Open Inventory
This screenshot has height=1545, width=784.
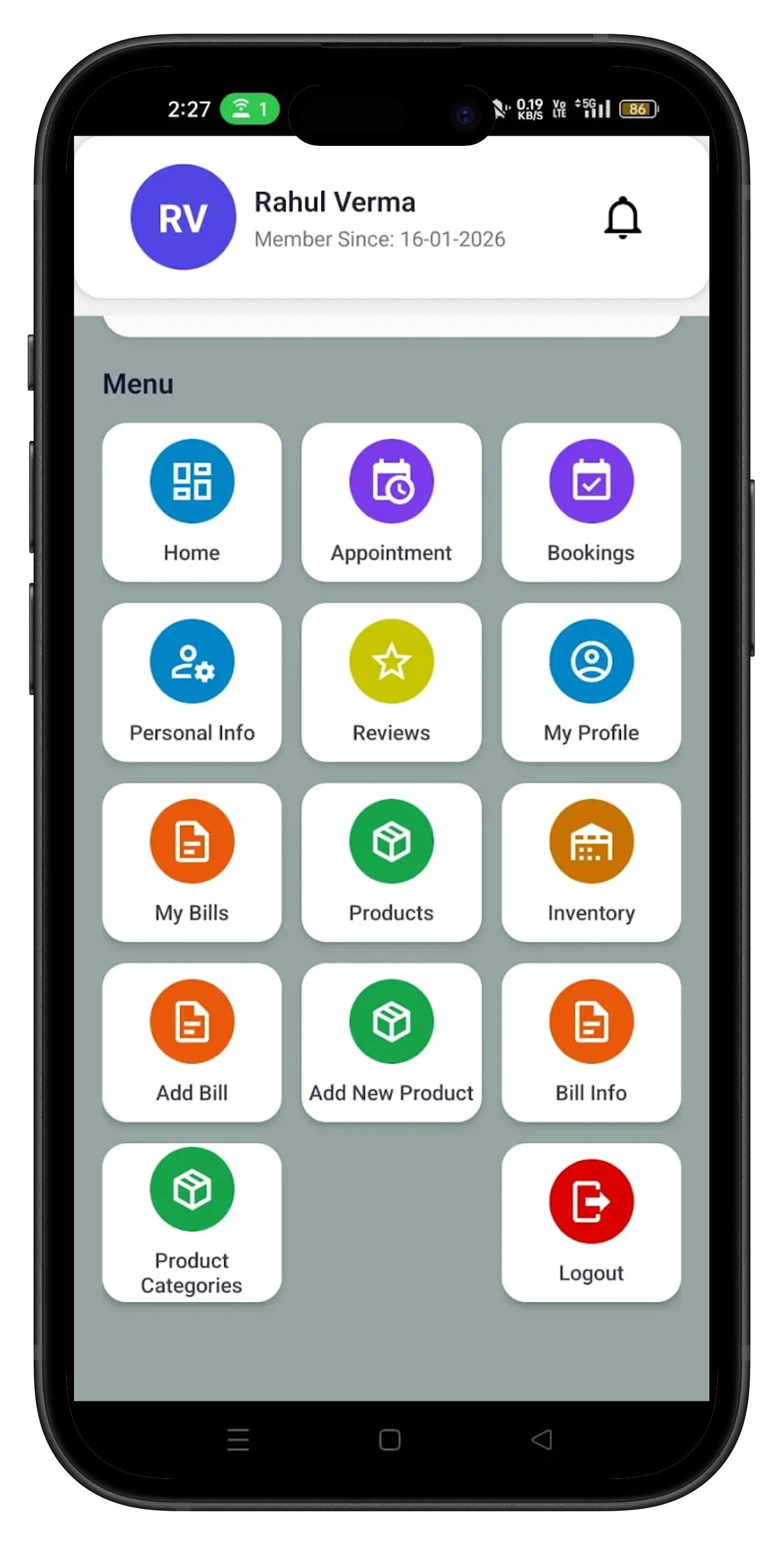(x=591, y=861)
